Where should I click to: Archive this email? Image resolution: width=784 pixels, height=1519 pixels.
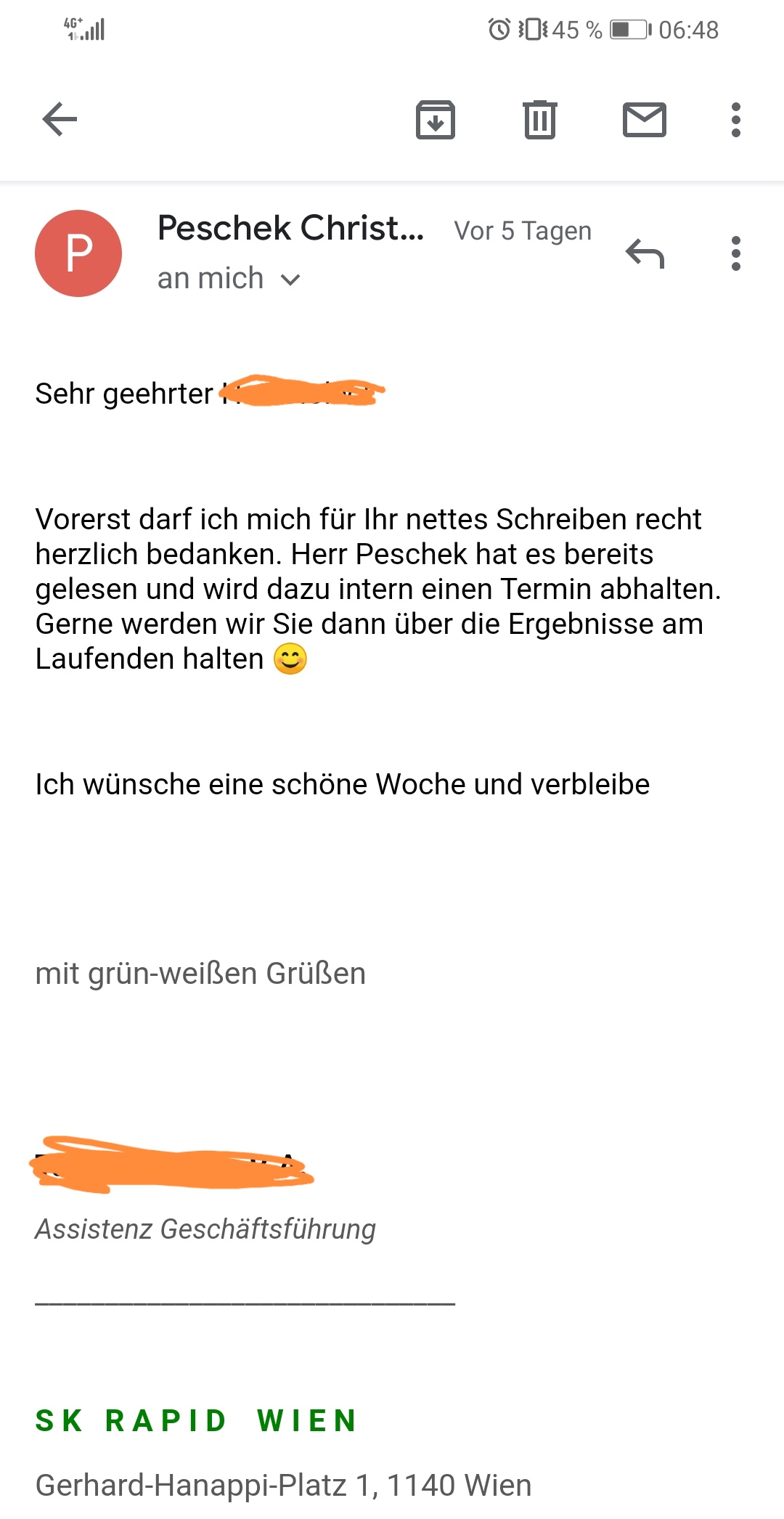click(x=435, y=120)
